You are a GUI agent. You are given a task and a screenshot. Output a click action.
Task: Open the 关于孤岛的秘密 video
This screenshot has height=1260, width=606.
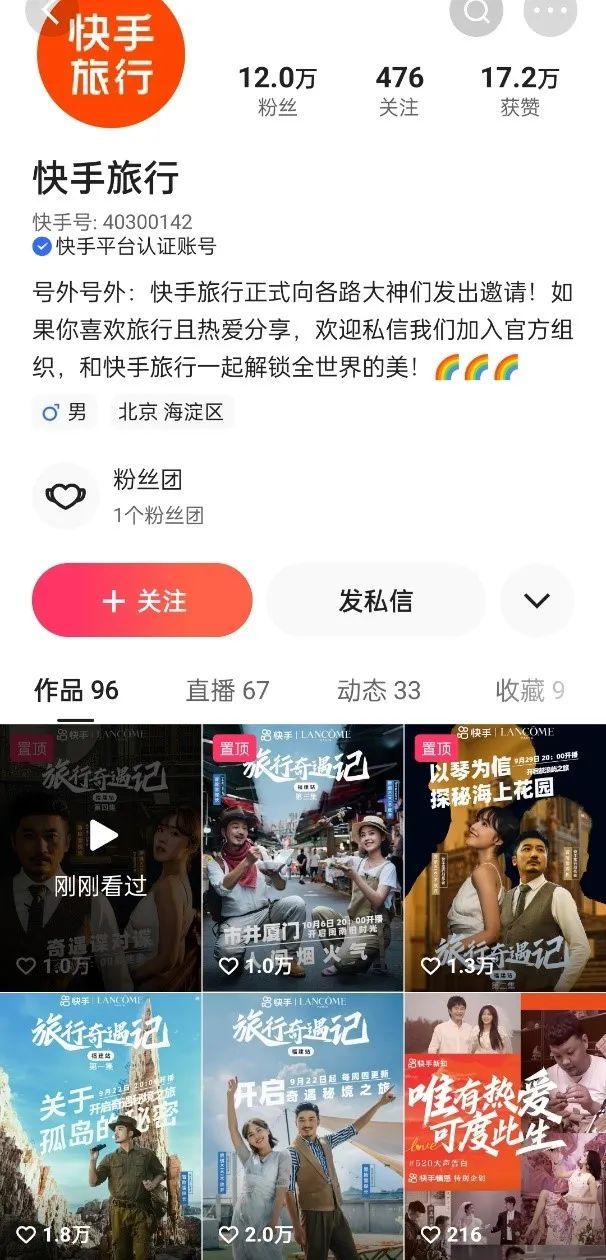101,1125
